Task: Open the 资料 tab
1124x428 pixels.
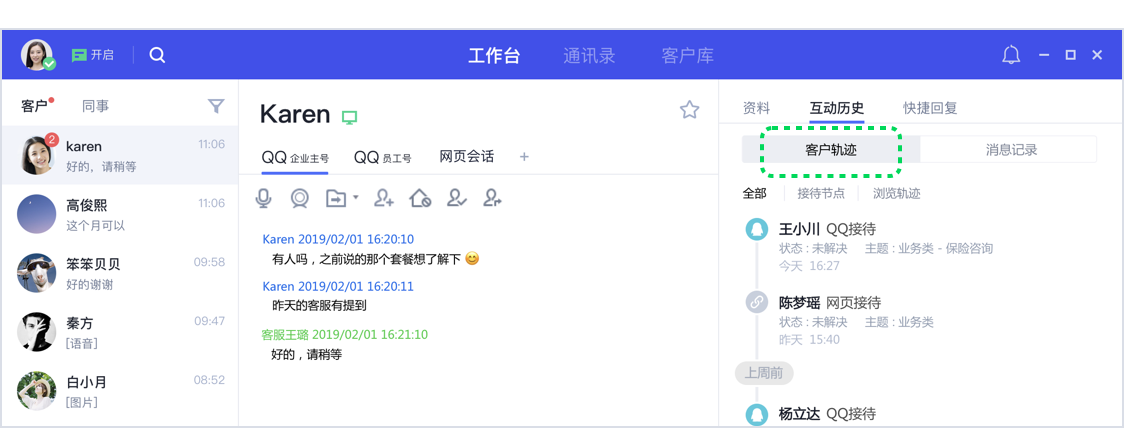Action: tap(756, 108)
